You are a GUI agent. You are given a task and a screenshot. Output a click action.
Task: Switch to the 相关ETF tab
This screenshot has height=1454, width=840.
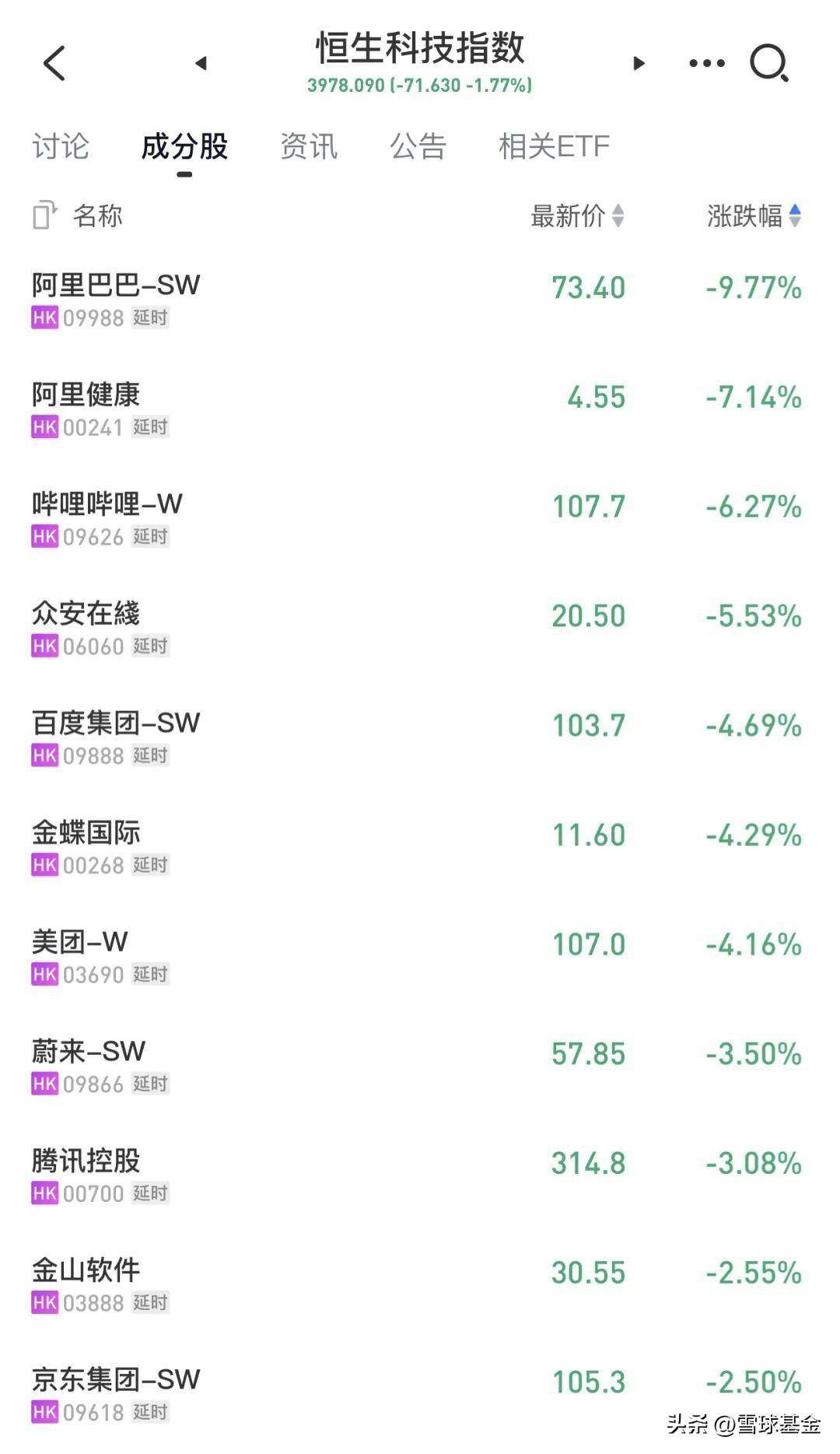(554, 146)
